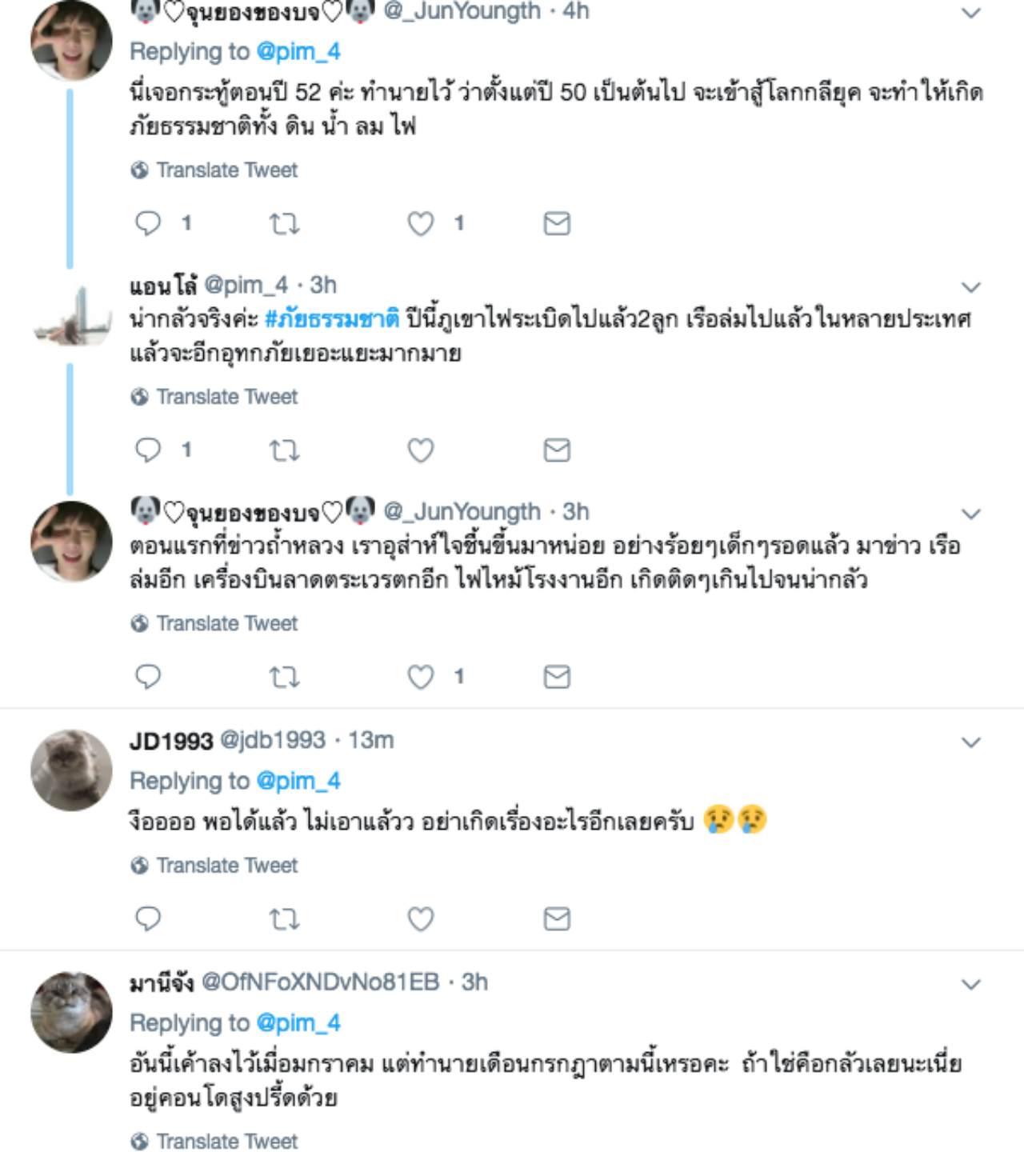The image size is (1024, 1176).
Task: Send แอนโล้'s tweet via direct message
Action: click(x=557, y=450)
